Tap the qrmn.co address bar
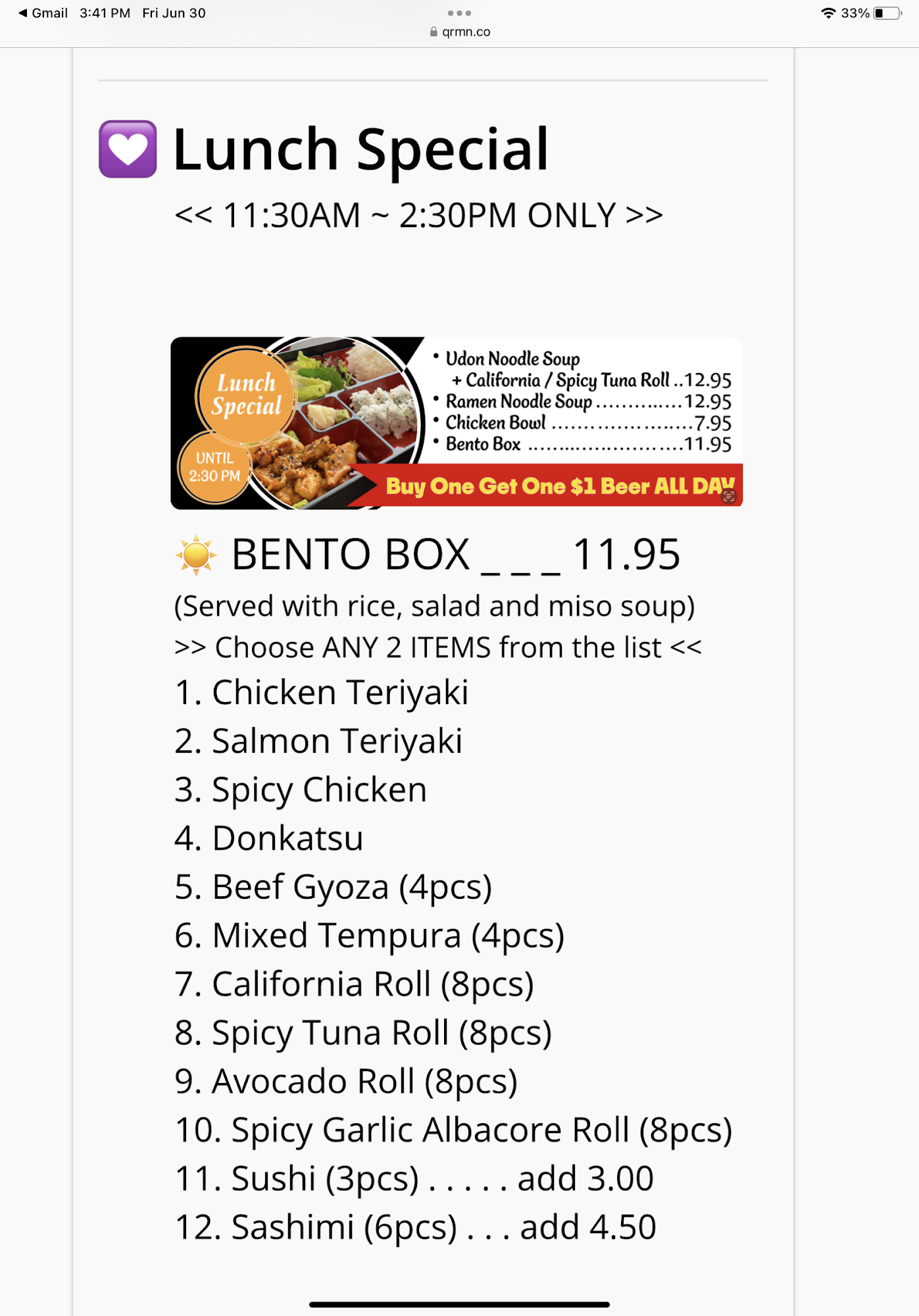This screenshot has height=1316, width=919. pyautogui.click(x=460, y=32)
